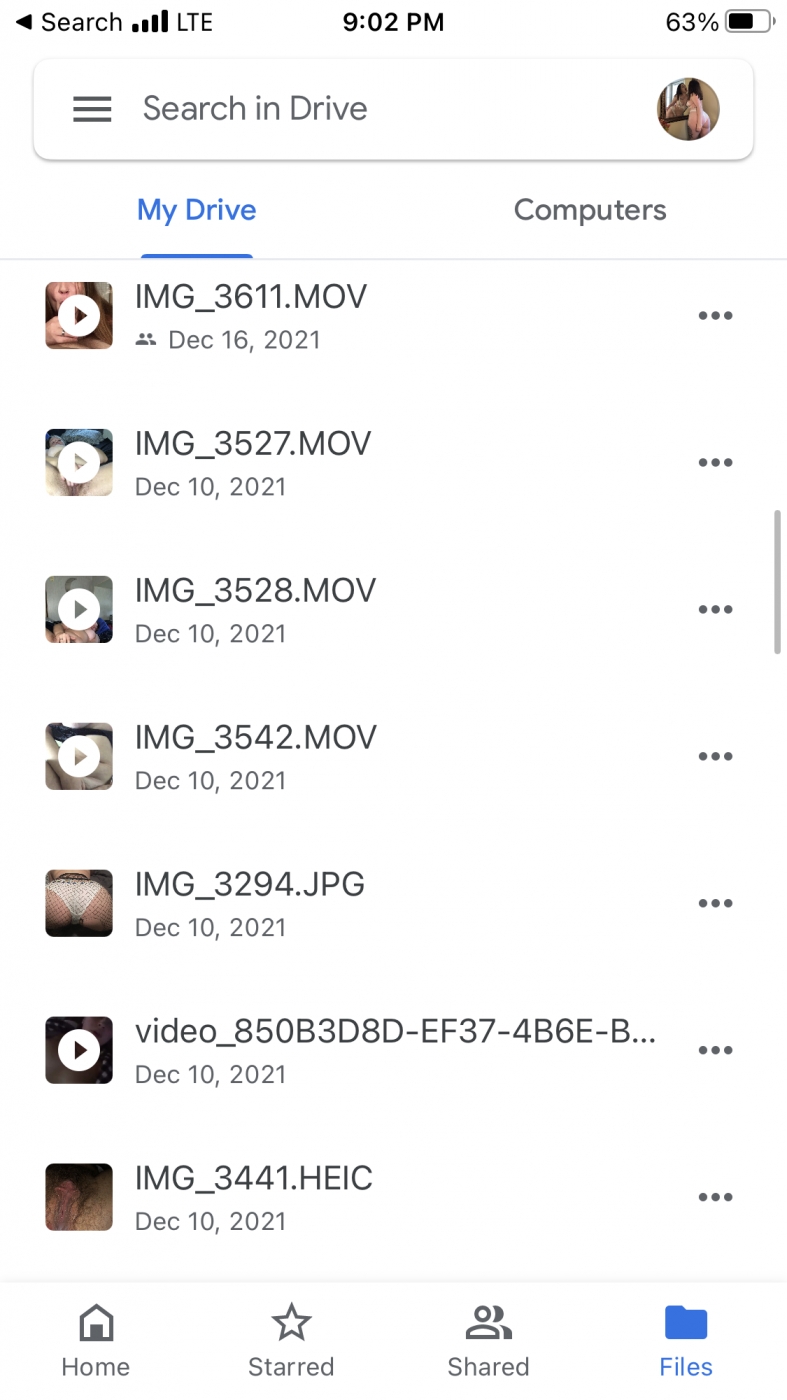Open the file IMG_3528.MOV
Image resolution: width=787 pixels, height=1400 pixels.
point(254,591)
